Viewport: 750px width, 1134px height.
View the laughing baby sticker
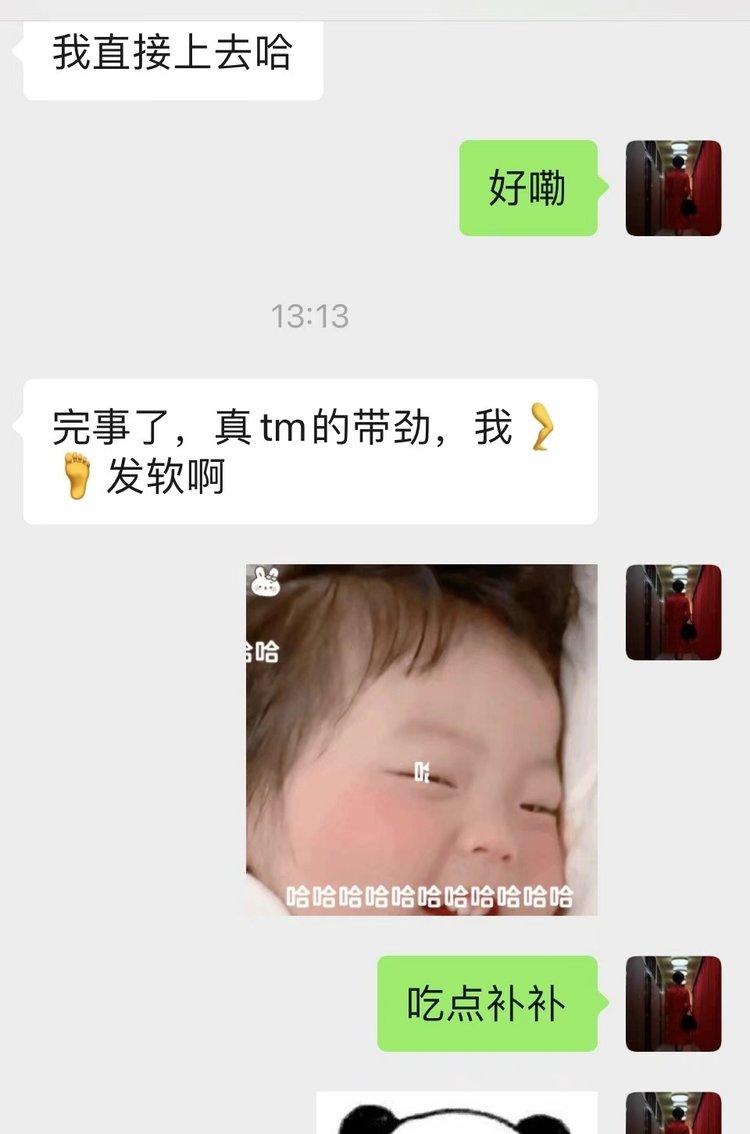tap(421, 740)
